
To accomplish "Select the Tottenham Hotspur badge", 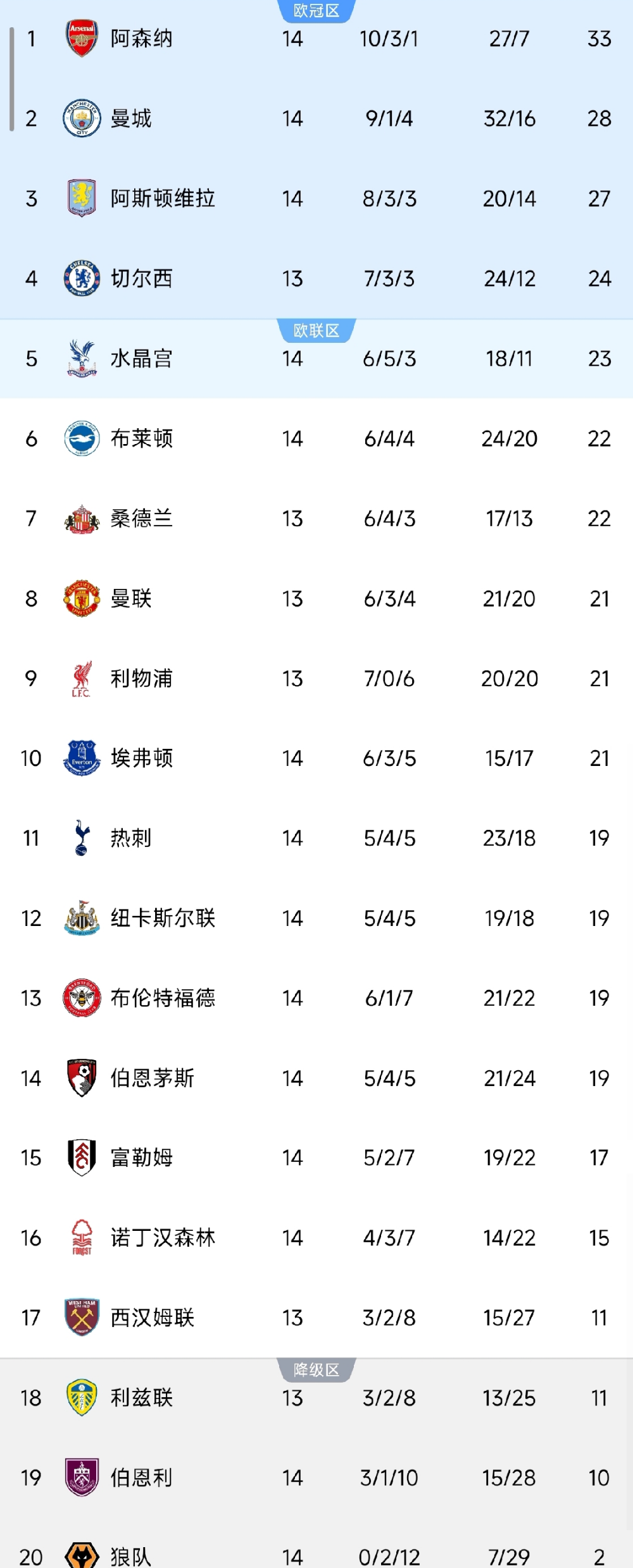I will point(80,839).
